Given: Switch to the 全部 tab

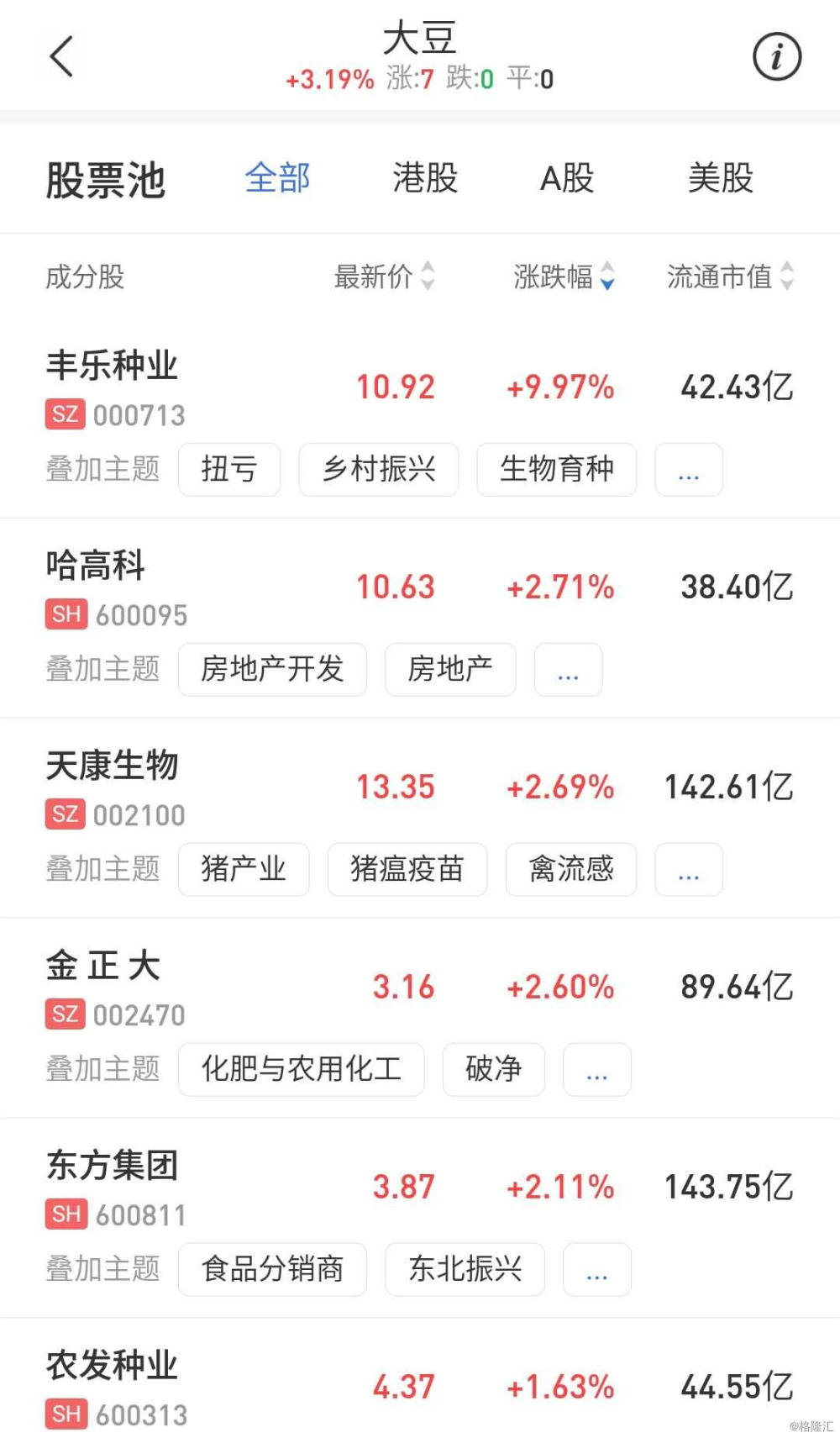Looking at the screenshot, I should tap(277, 178).
